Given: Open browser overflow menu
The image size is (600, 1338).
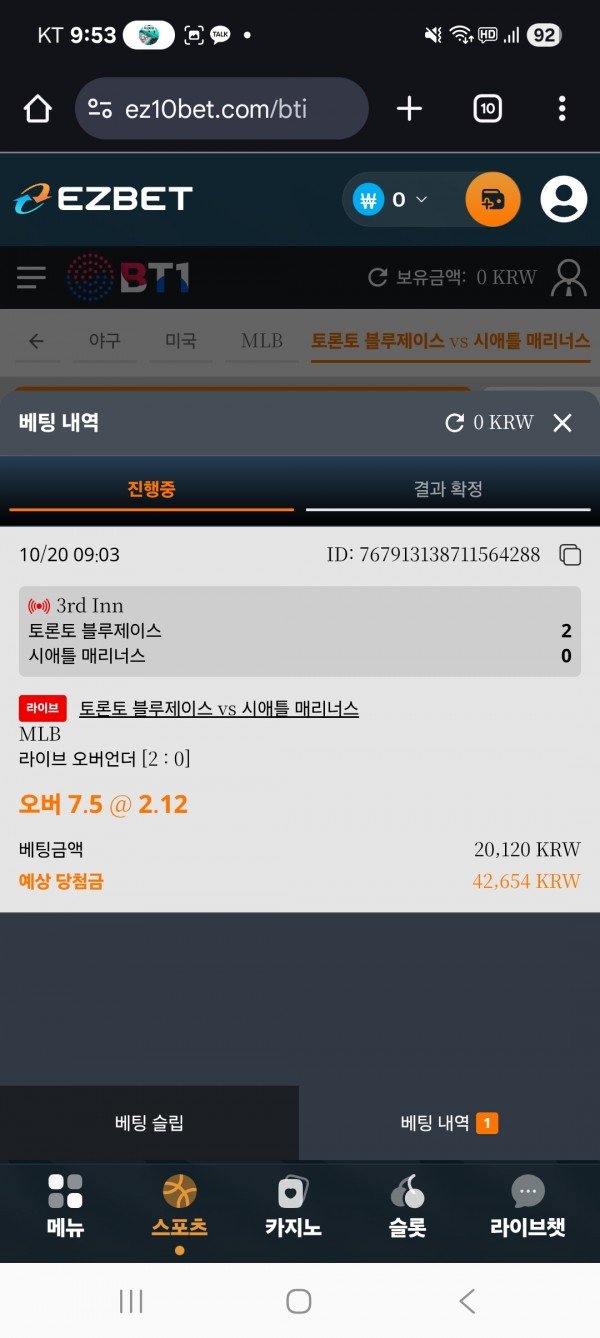Looking at the screenshot, I should (562, 109).
